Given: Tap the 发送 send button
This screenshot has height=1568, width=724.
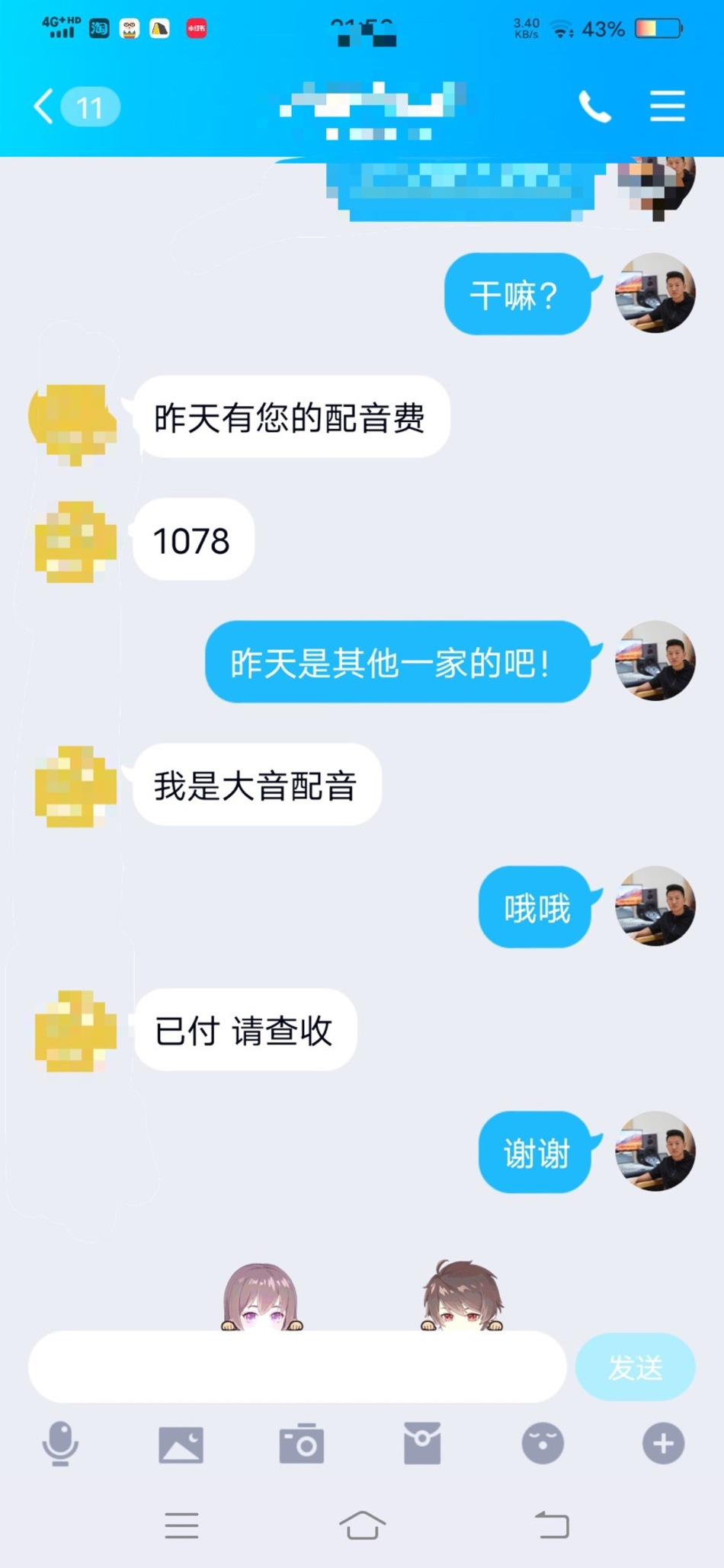Looking at the screenshot, I should [635, 1367].
